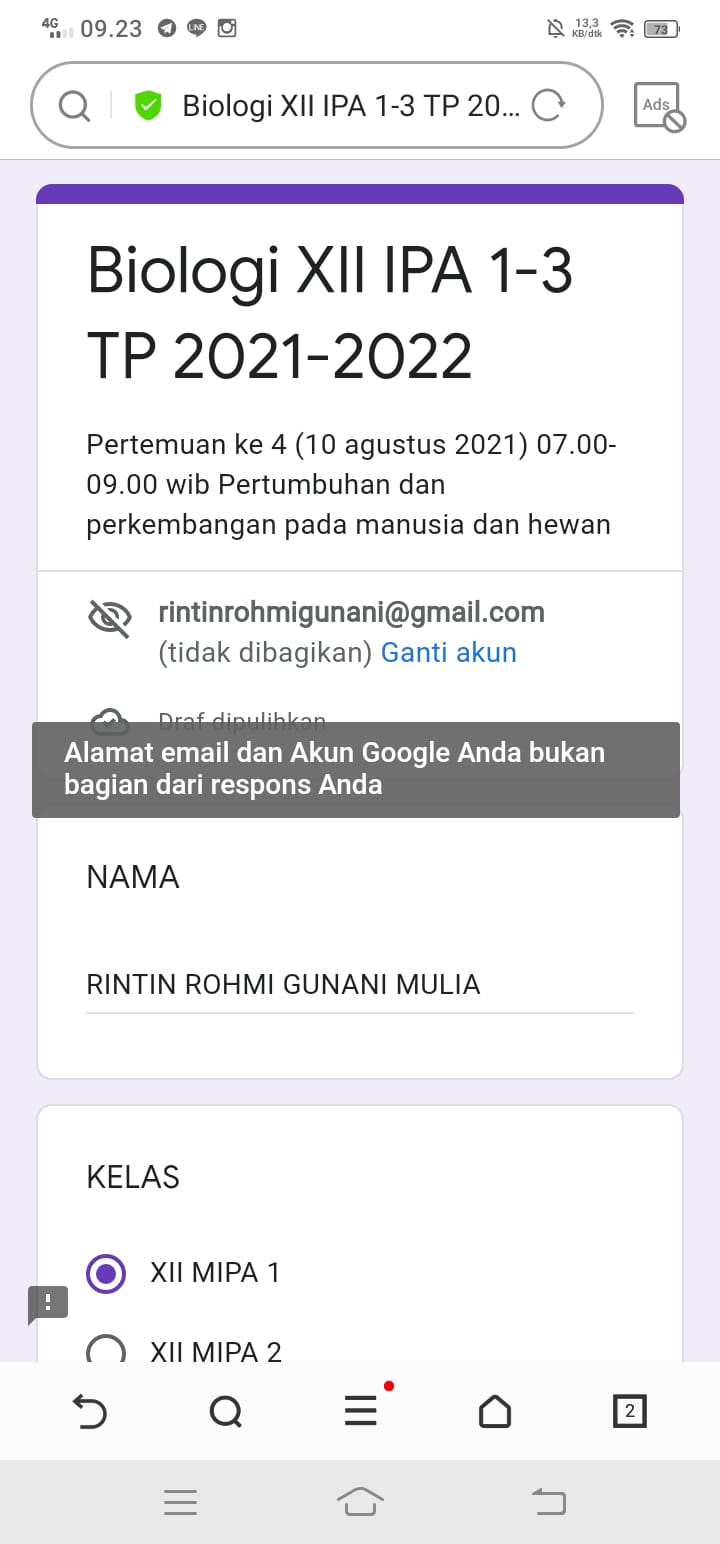Open search from the bottom browser bar
This screenshot has width=720, height=1544.
tap(226, 1412)
